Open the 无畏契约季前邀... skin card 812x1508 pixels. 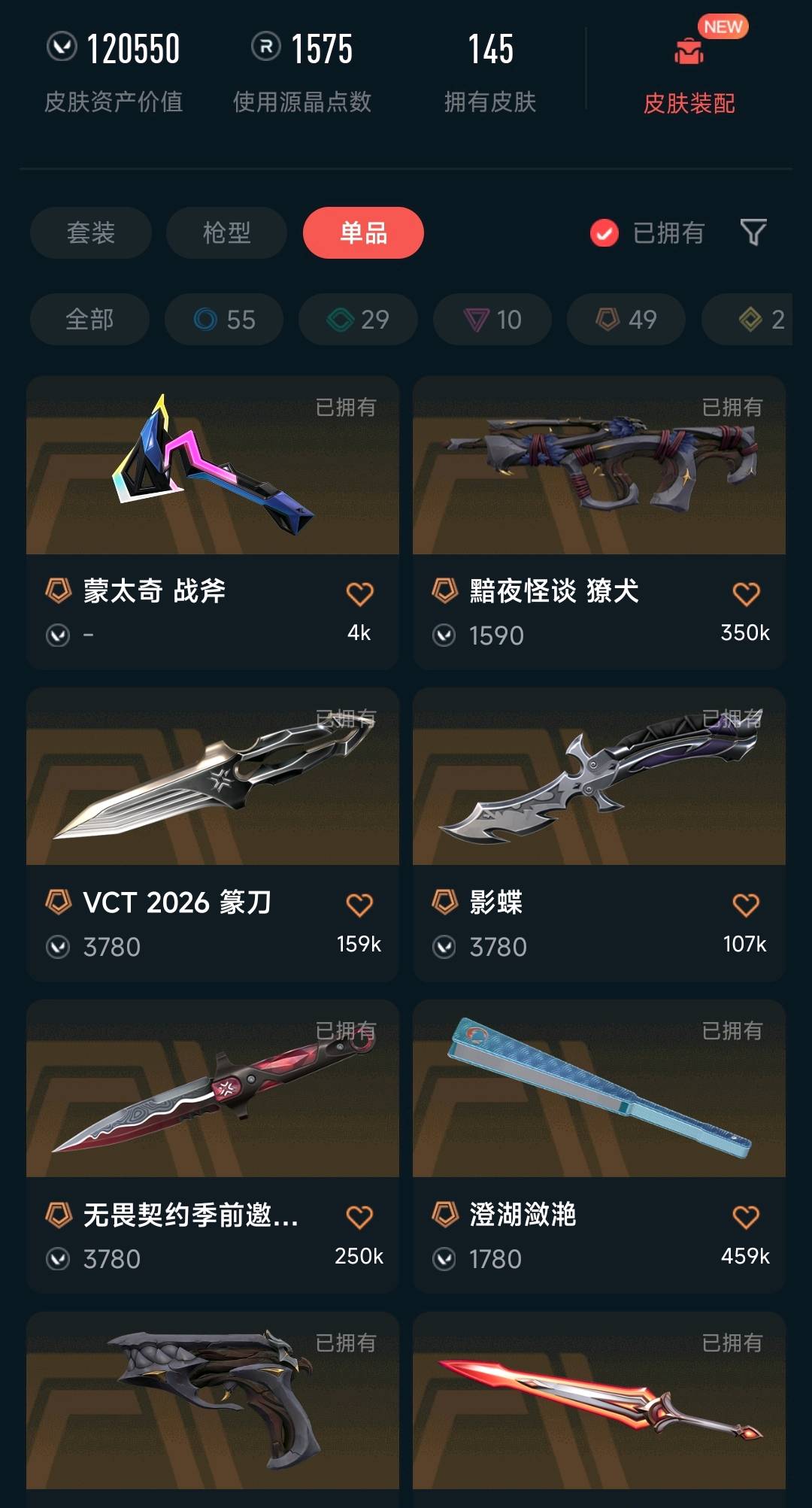(x=213, y=1146)
